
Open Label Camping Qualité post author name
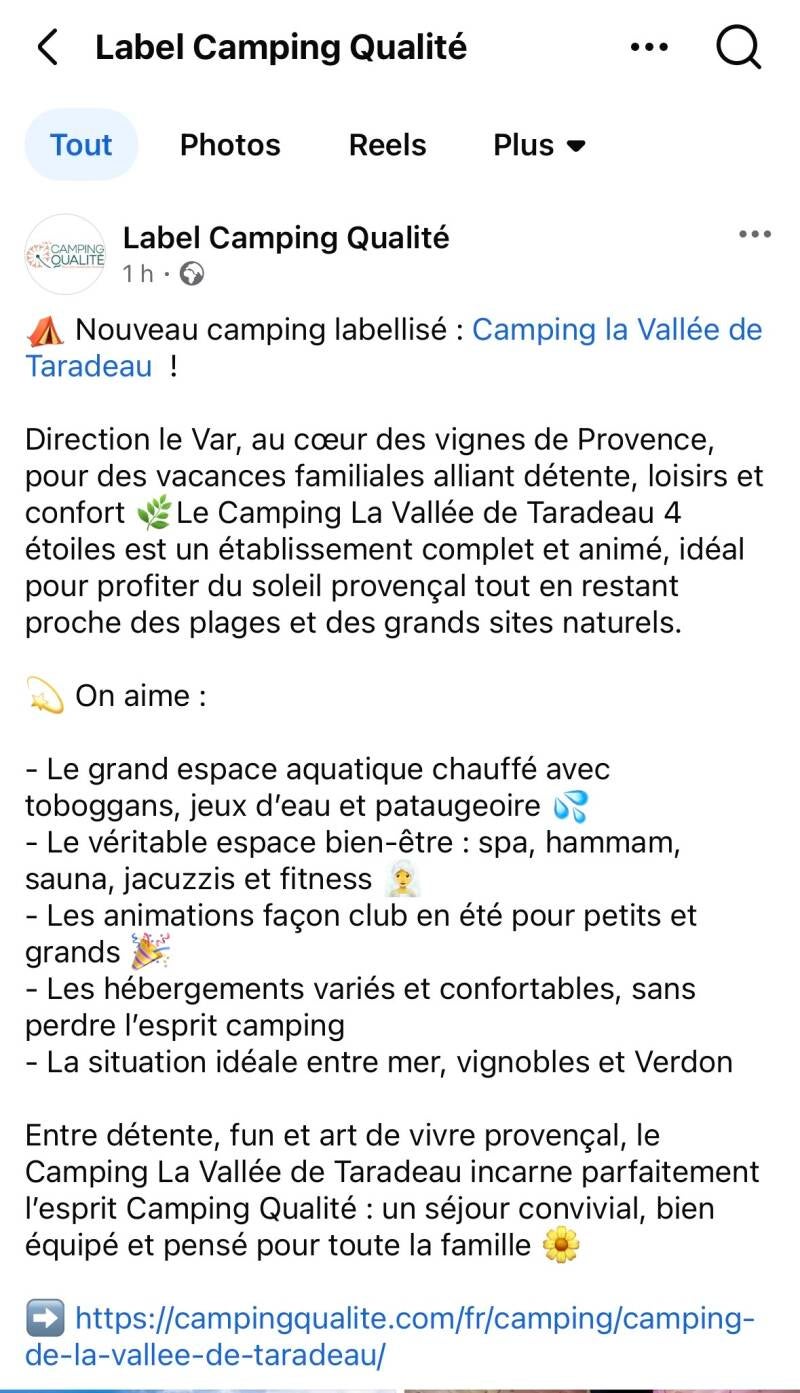[x=286, y=238]
